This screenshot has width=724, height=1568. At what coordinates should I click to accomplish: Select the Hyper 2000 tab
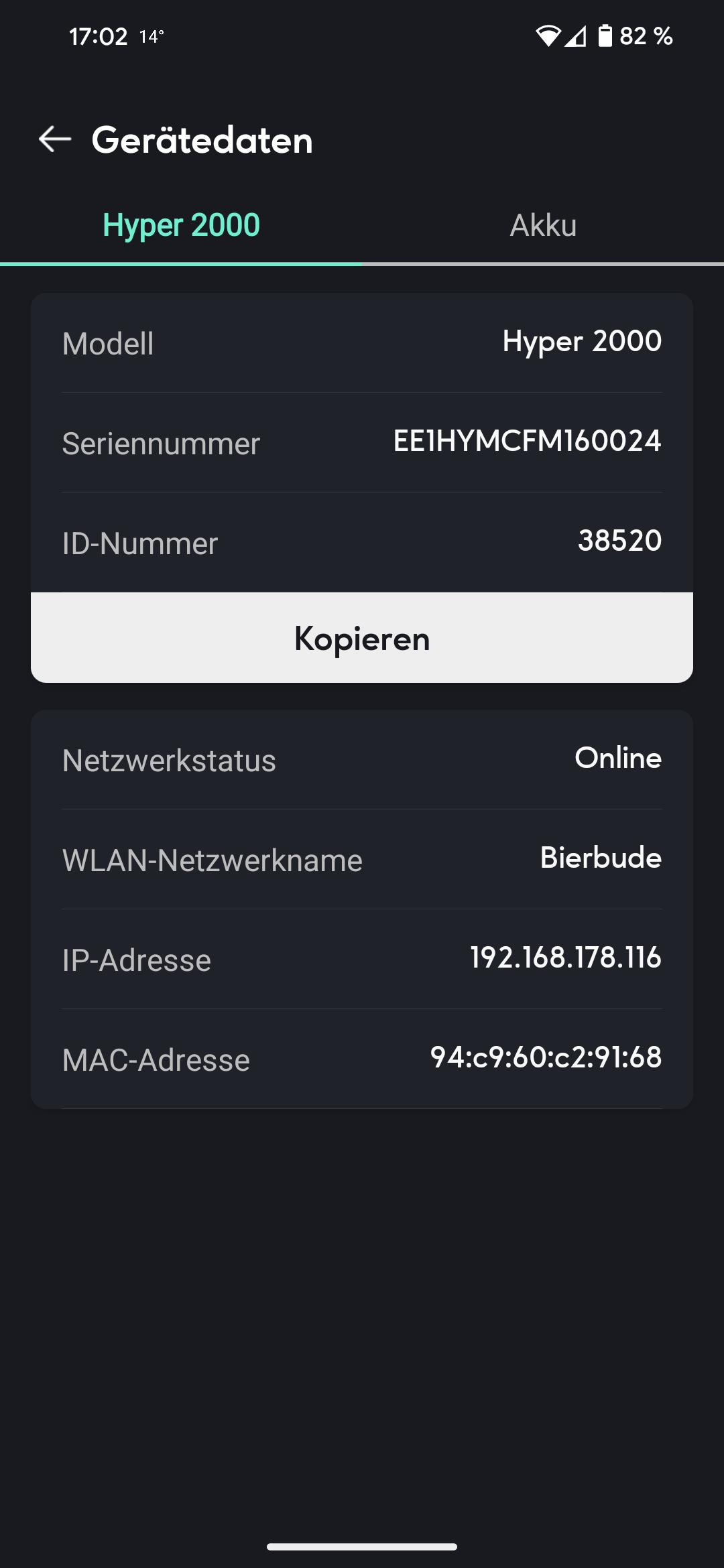(x=181, y=226)
